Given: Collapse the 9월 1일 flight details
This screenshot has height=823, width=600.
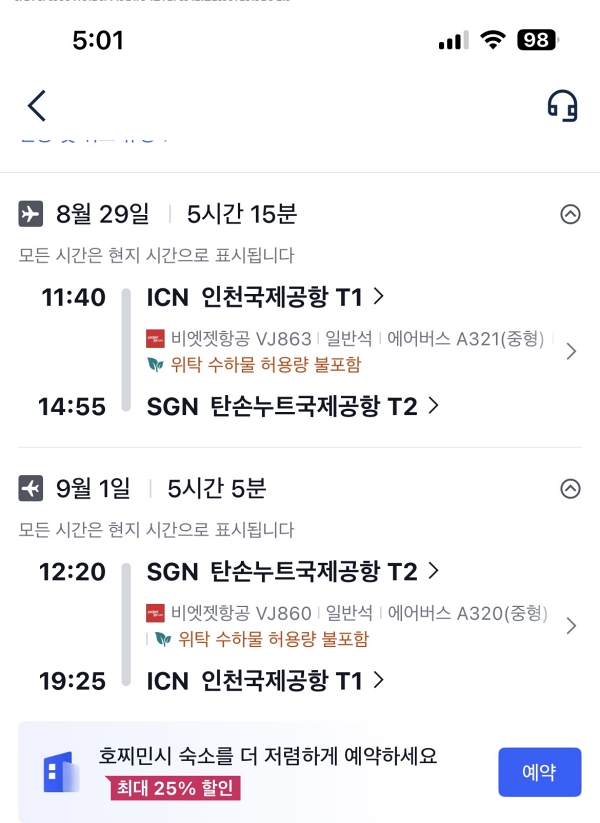Looking at the screenshot, I should point(570,489).
